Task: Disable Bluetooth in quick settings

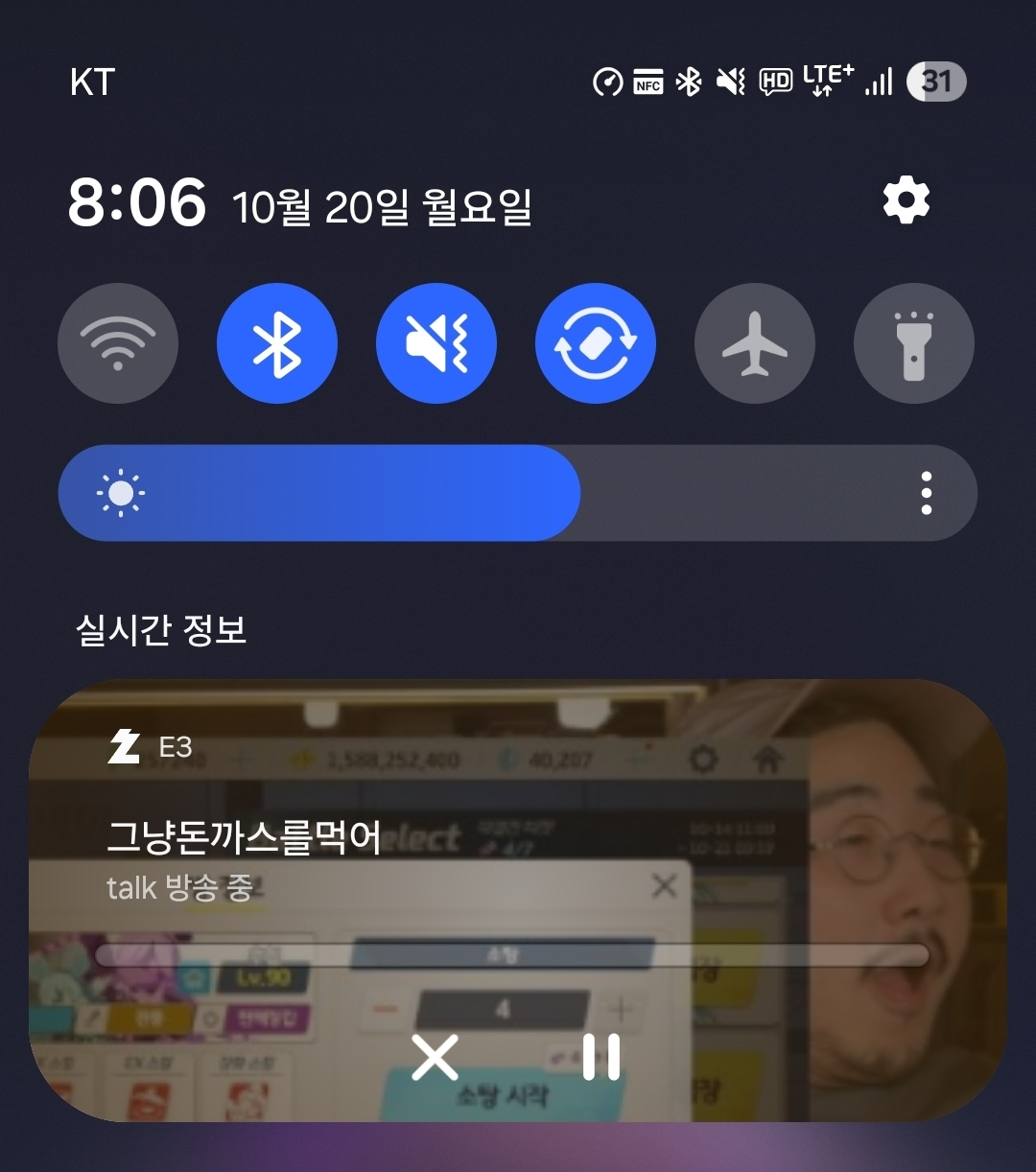Action: click(277, 342)
